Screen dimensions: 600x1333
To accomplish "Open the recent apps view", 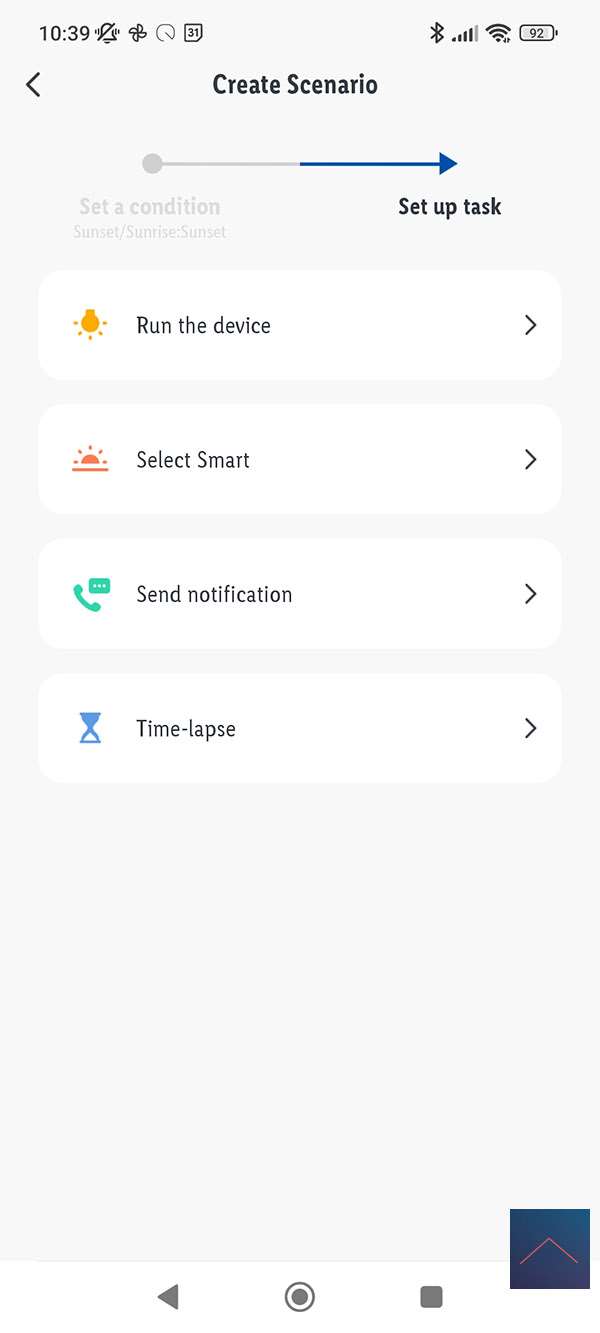I will point(431,1297).
